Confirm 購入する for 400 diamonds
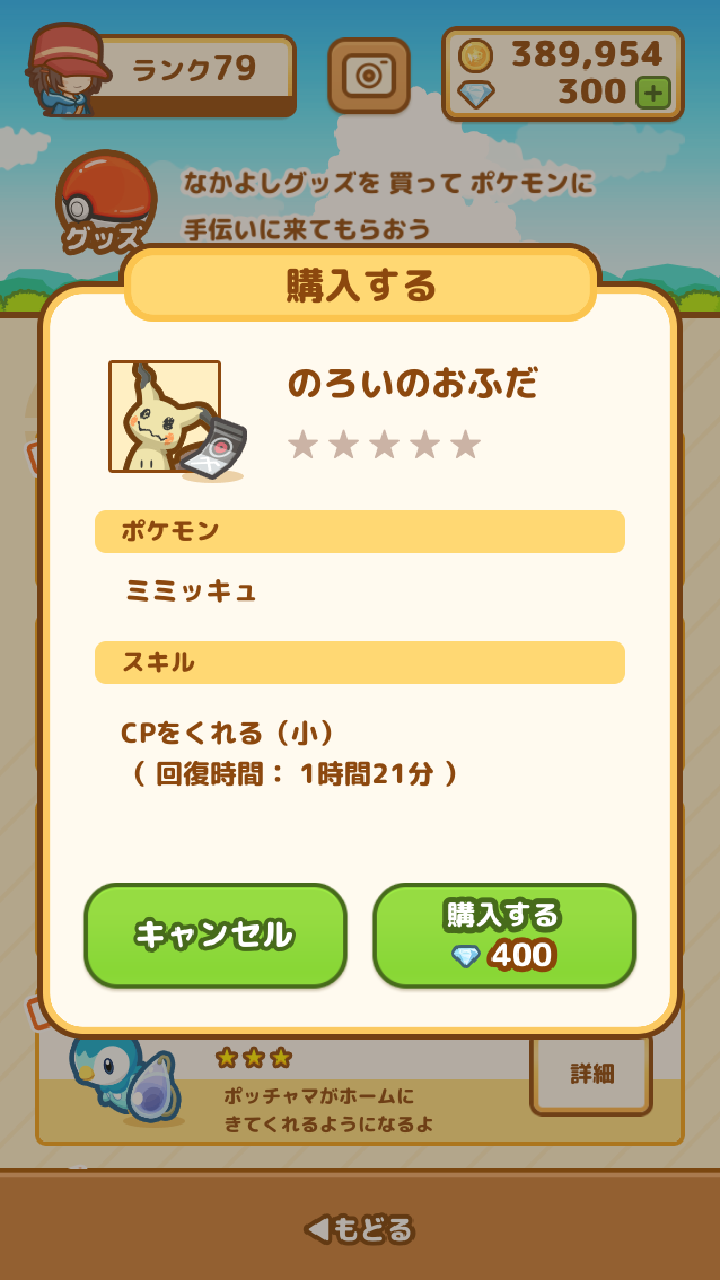Screen dimensions: 720x1280 [x=504, y=935]
